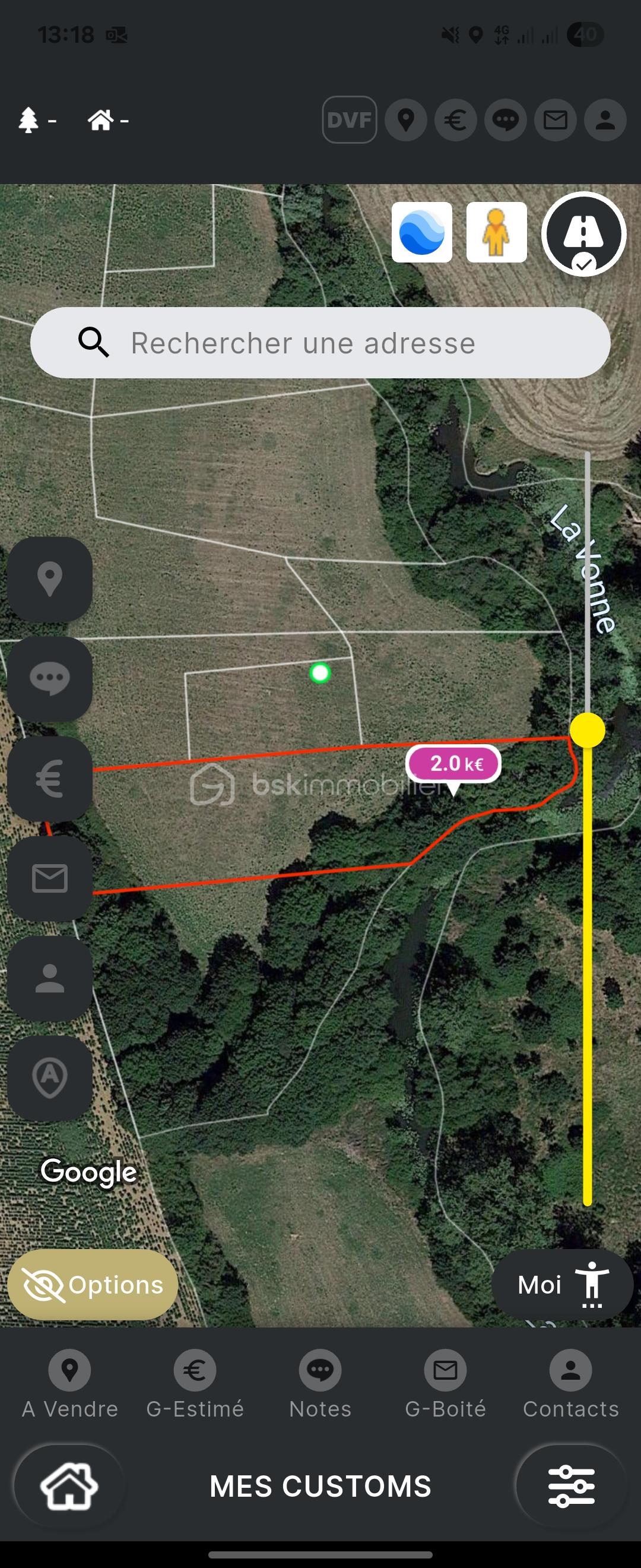Tap the chat bubble in left side panel
Image resolution: width=641 pixels, height=1568 pixels.
click(x=50, y=679)
